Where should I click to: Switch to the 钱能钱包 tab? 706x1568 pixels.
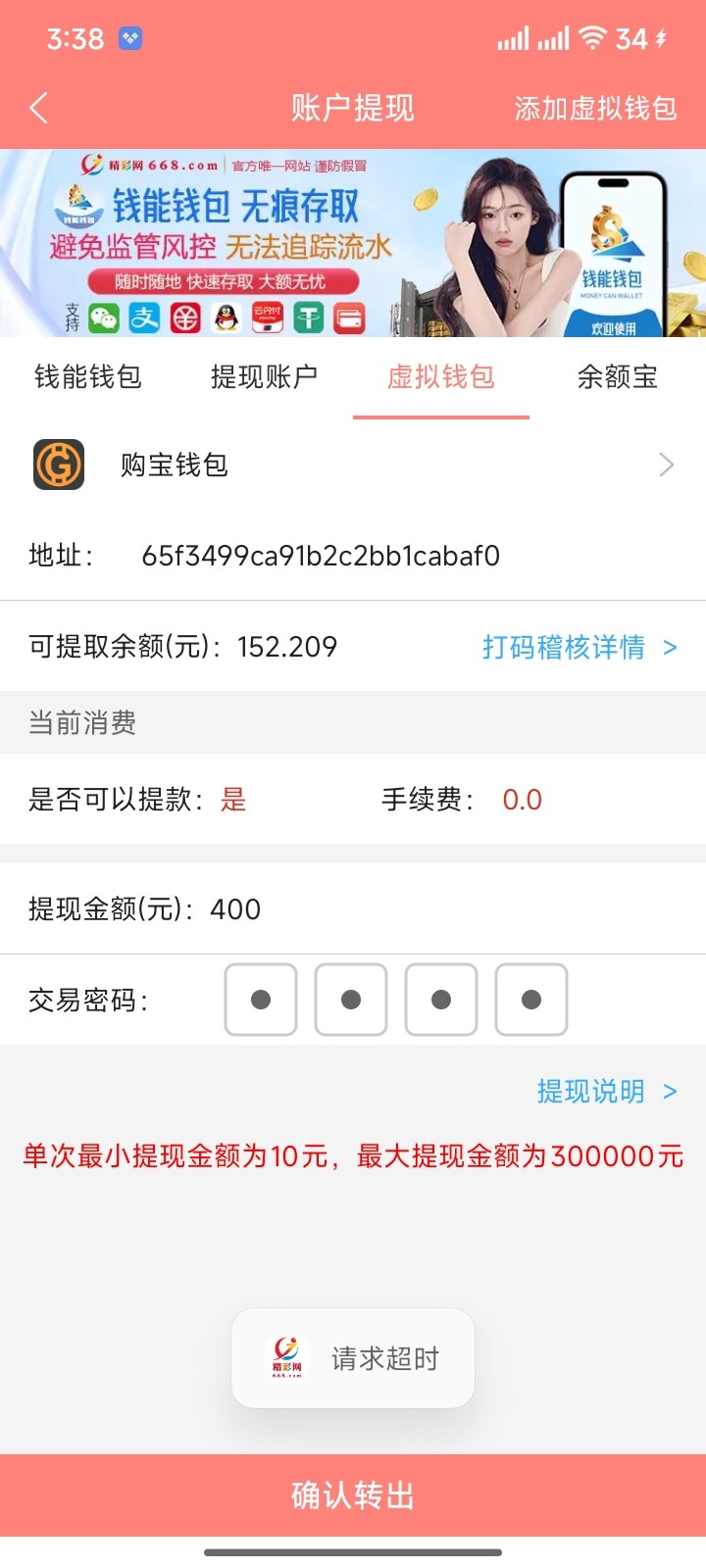click(88, 377)
